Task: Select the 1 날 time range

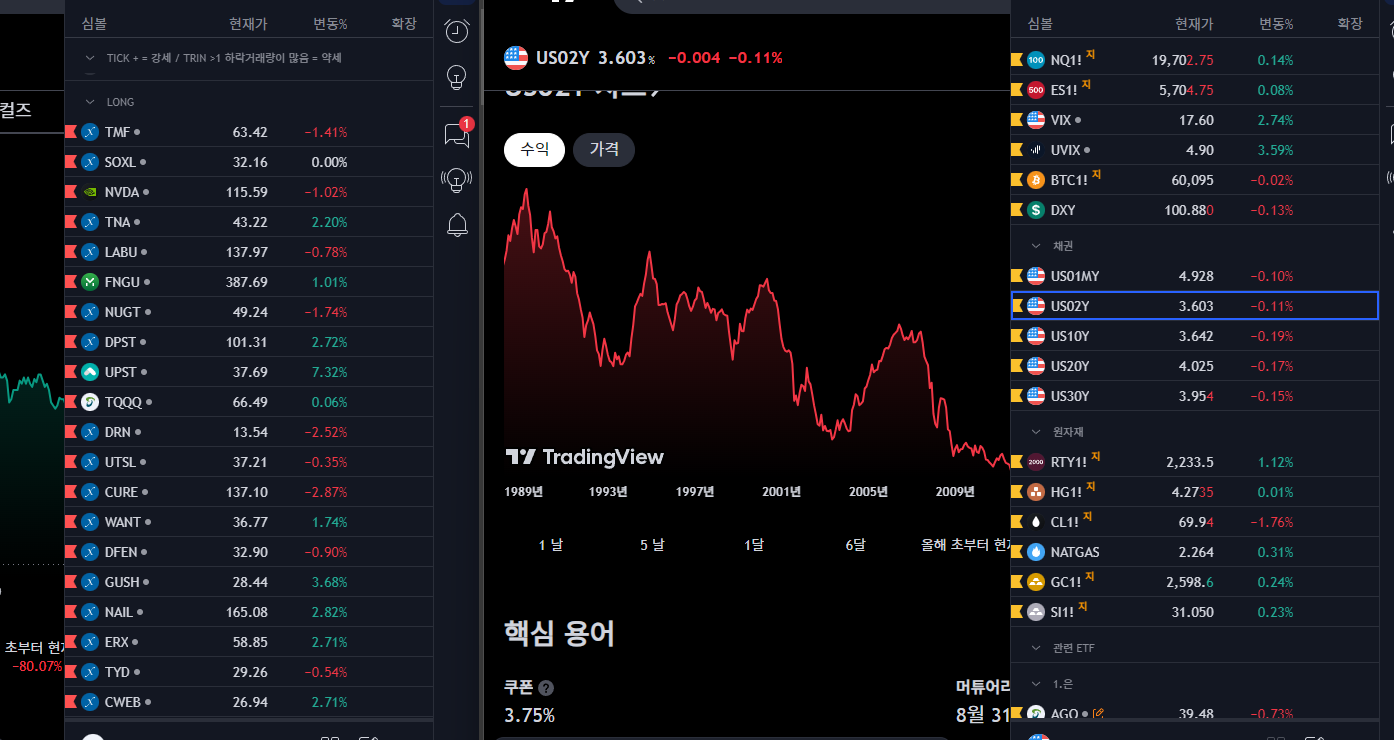Action: tap(550, 545)
